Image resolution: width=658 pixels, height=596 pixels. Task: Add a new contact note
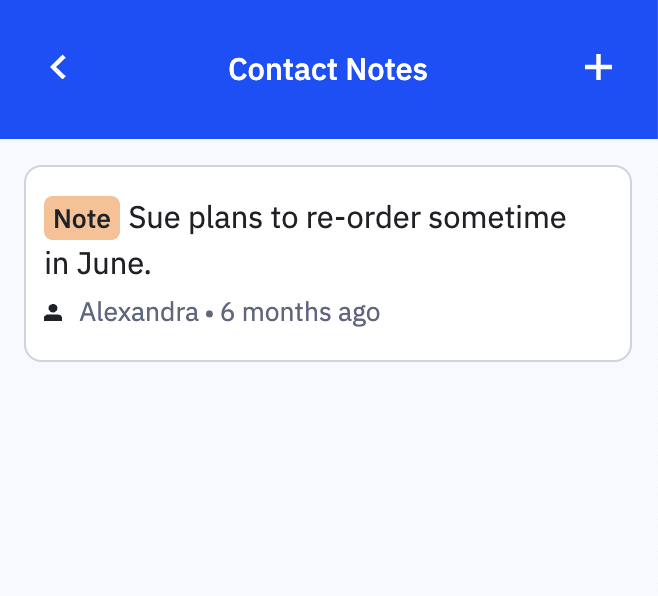click(598, 68)
